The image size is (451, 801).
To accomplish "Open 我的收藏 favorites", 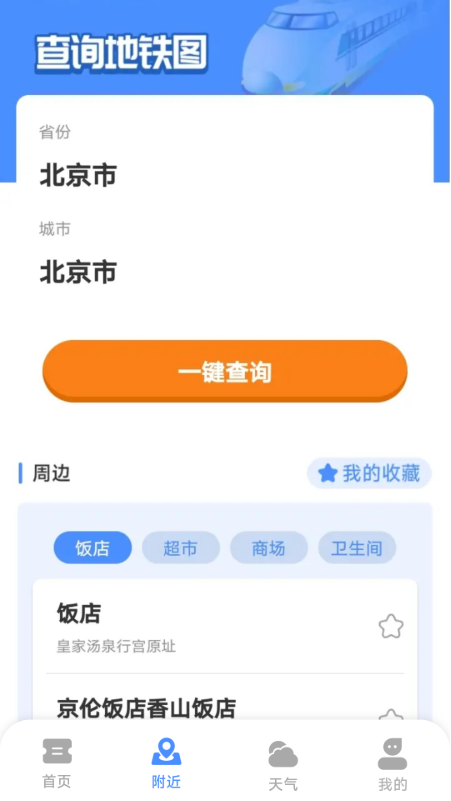I will tap(369, 474).
